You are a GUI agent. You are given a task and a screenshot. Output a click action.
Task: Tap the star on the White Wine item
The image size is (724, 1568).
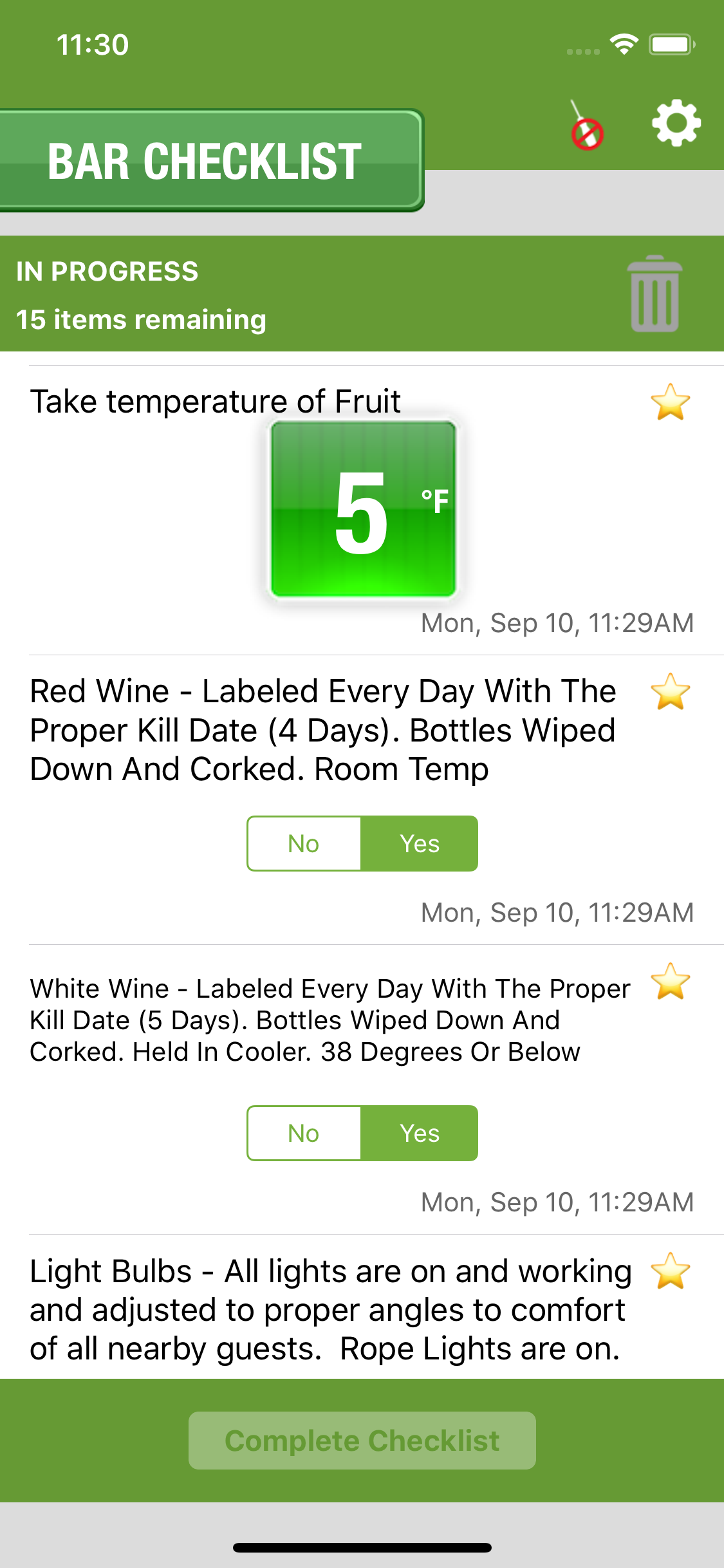click(x=670, y=982)
